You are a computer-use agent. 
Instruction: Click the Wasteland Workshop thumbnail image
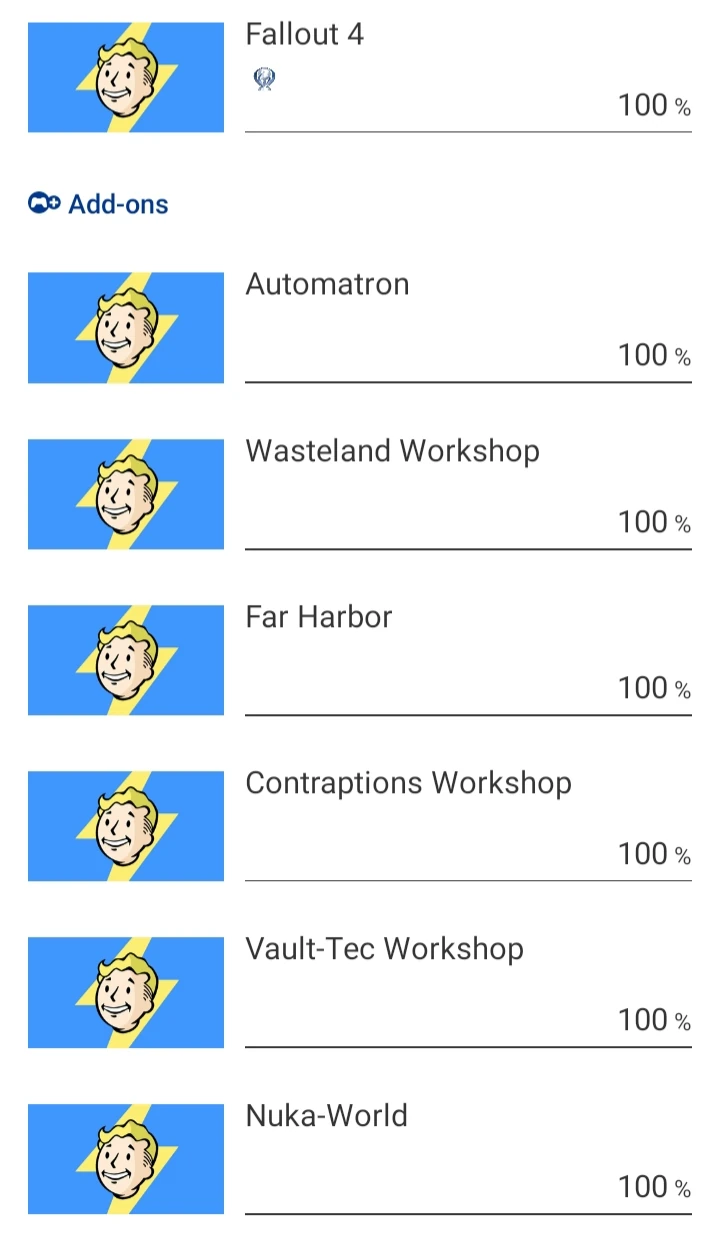click(125, 492)
